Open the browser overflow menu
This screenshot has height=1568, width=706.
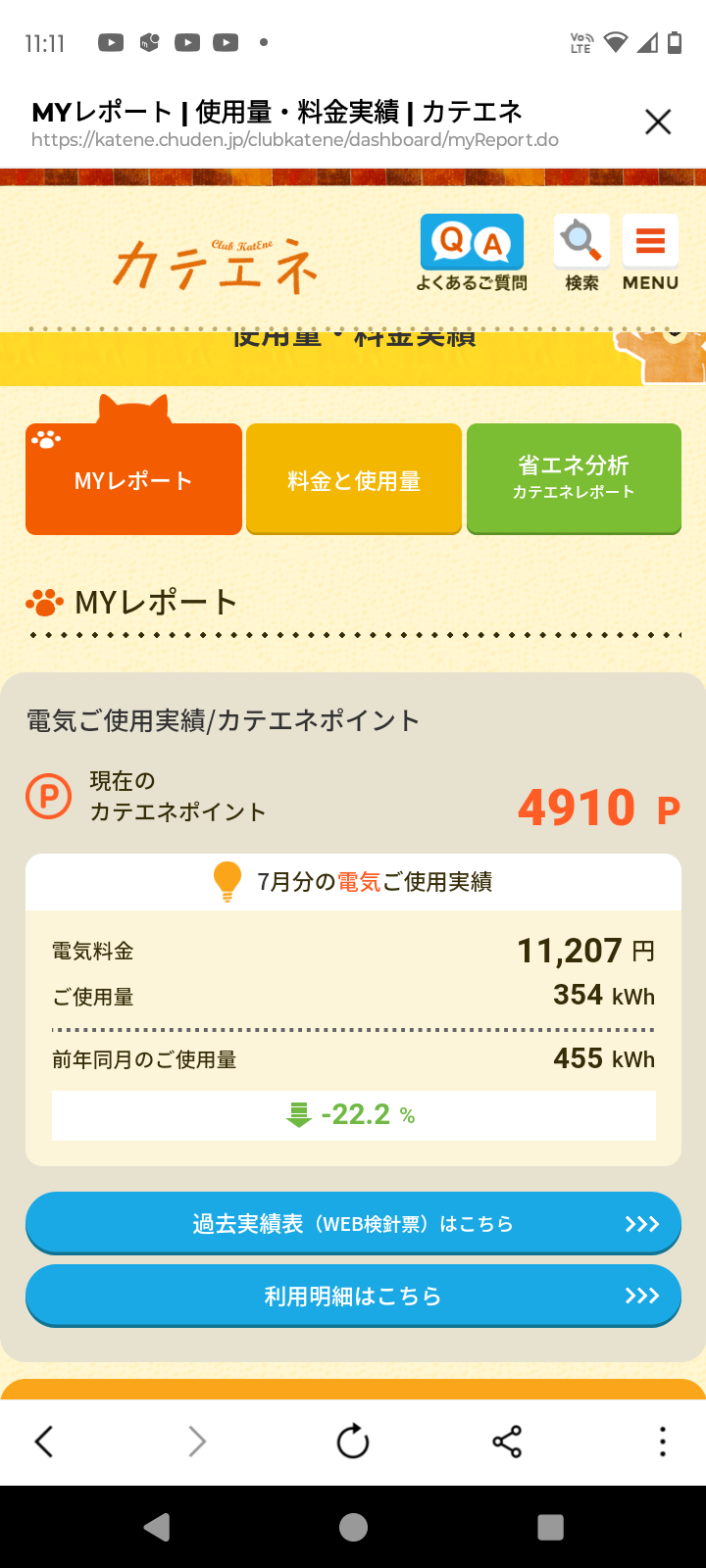pos(663,1442)
